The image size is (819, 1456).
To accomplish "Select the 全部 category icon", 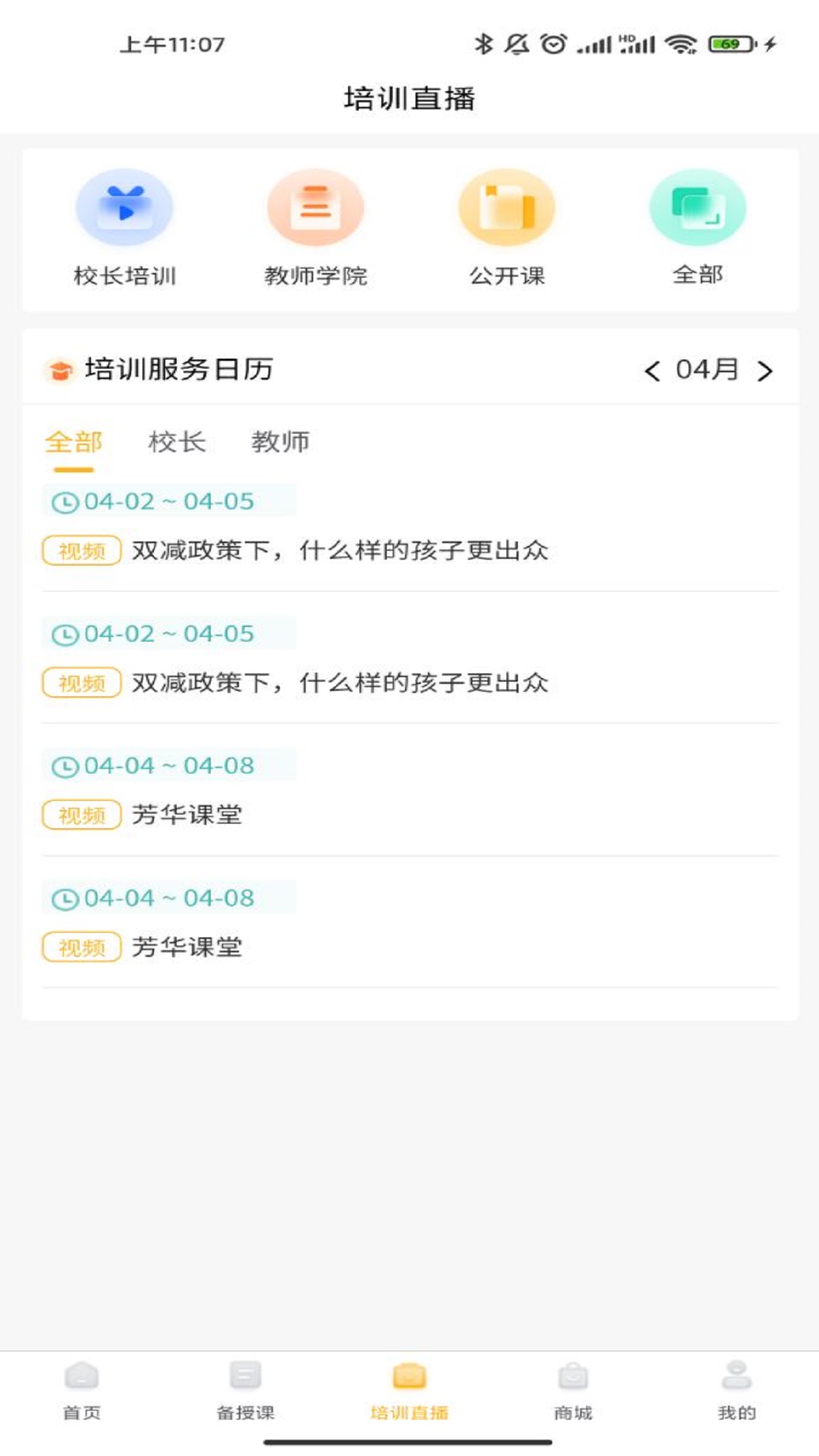I will [698, 206].
